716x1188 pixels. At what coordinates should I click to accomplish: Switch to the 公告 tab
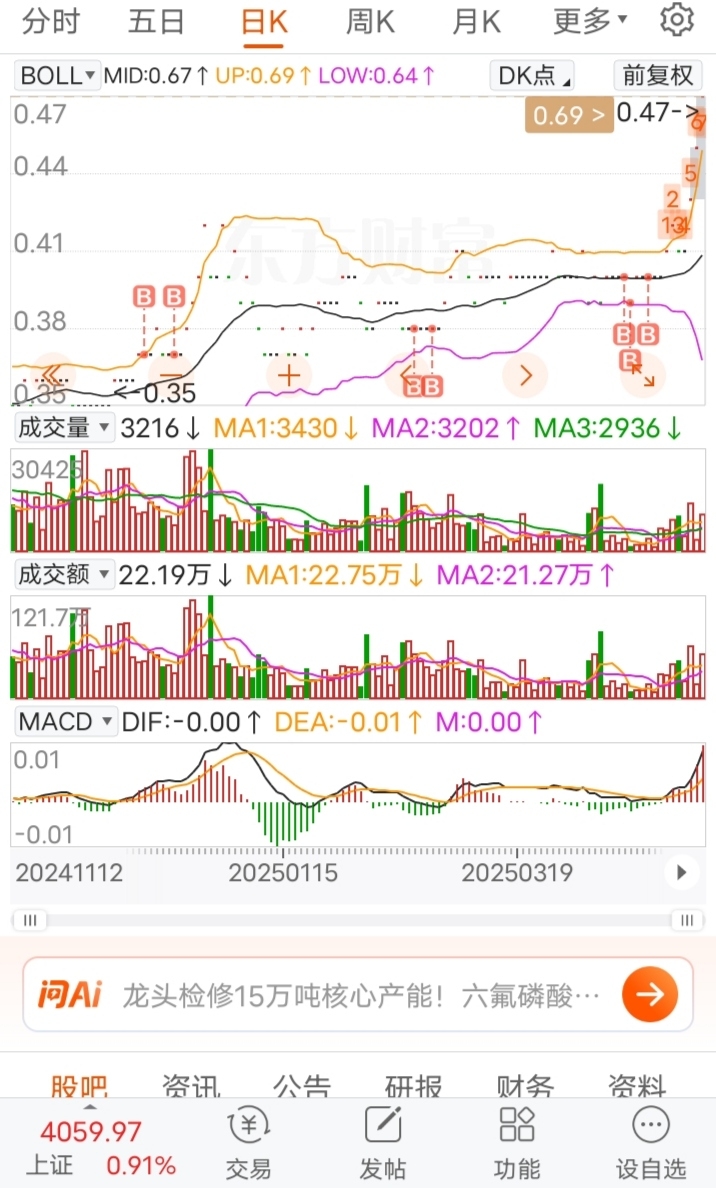click(x=302, y=1085)
